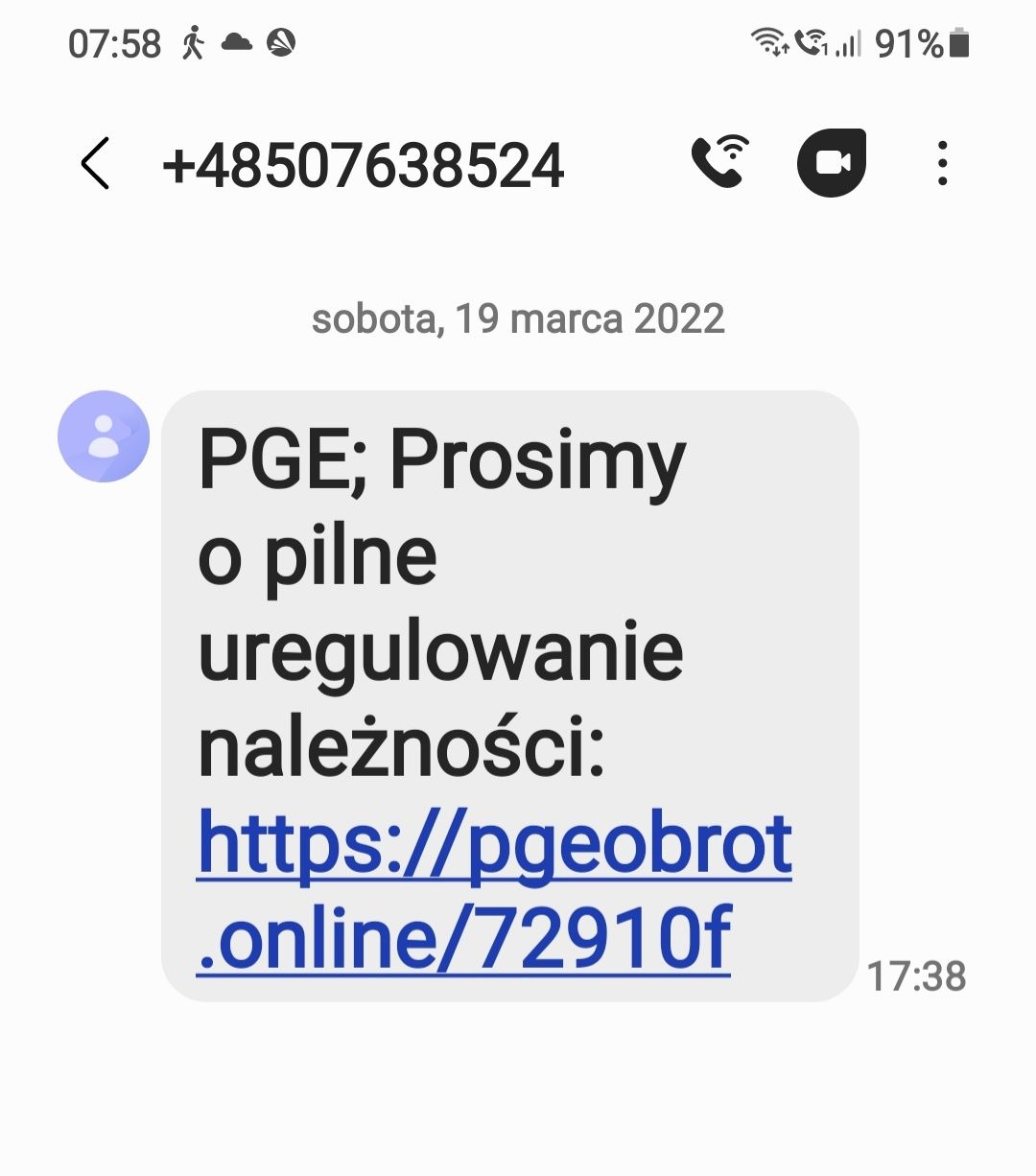Tap the back arrow to exit conversation

coord(95,163)
